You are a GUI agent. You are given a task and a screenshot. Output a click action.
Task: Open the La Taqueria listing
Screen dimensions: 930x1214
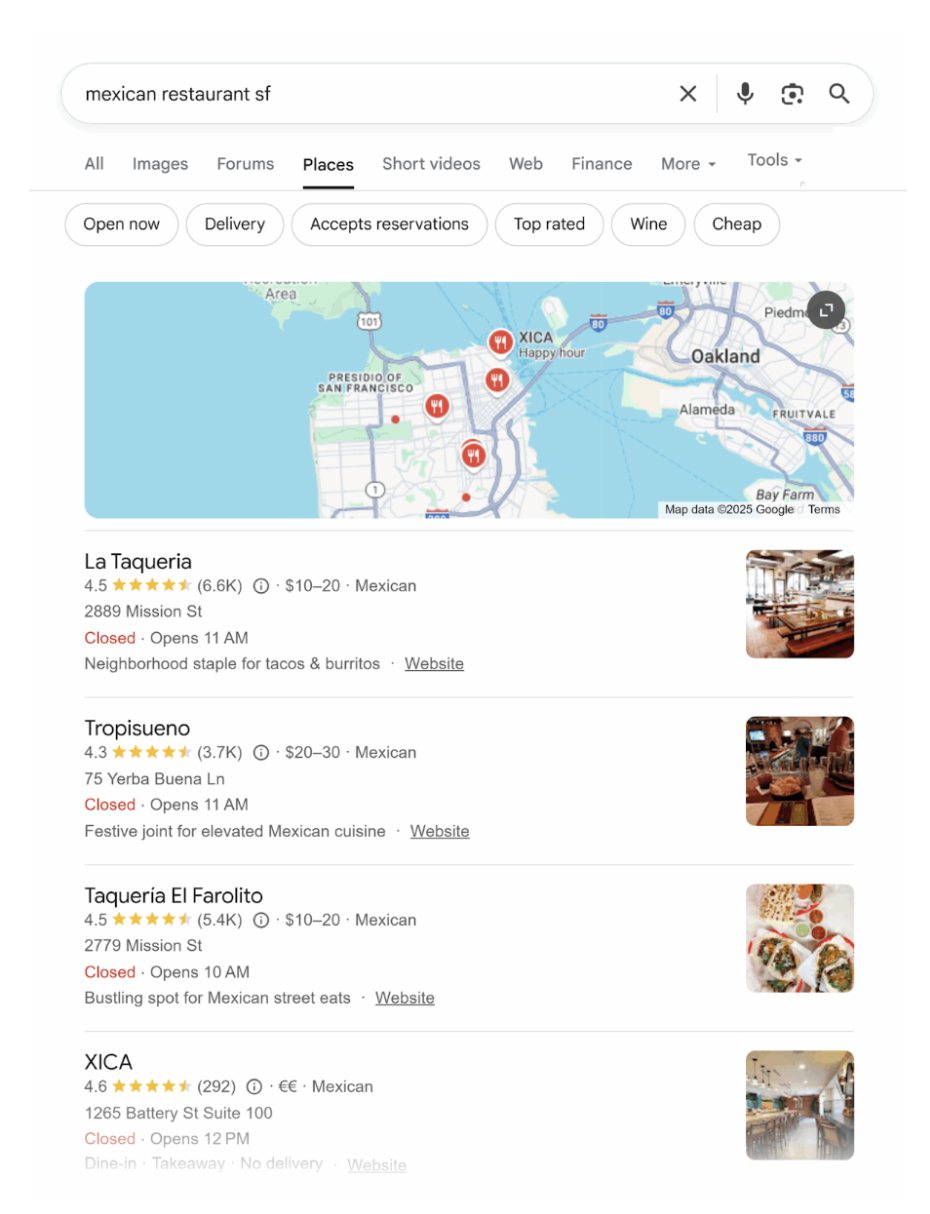pos(138,561)
